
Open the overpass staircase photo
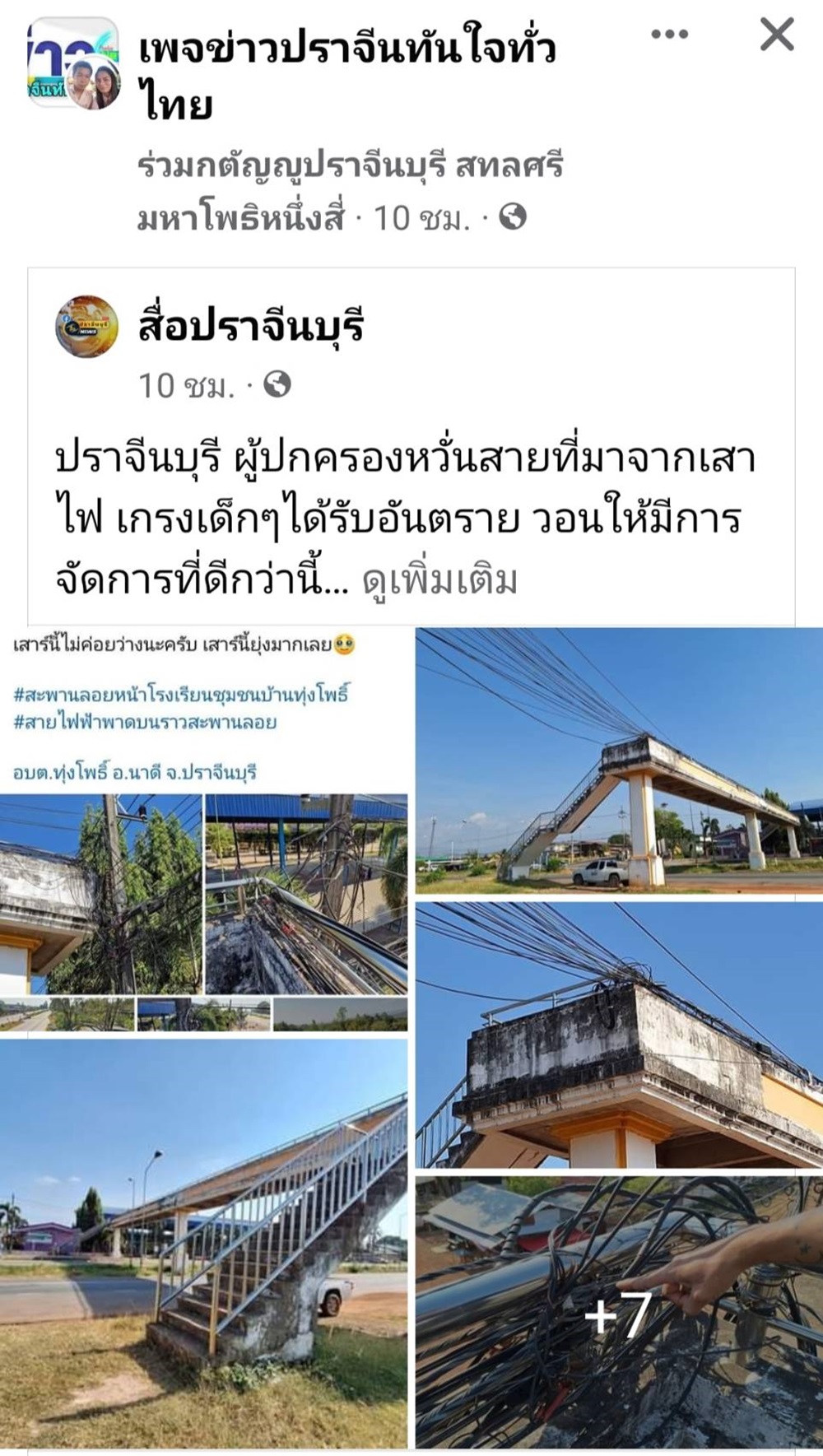coord(204,1244)
